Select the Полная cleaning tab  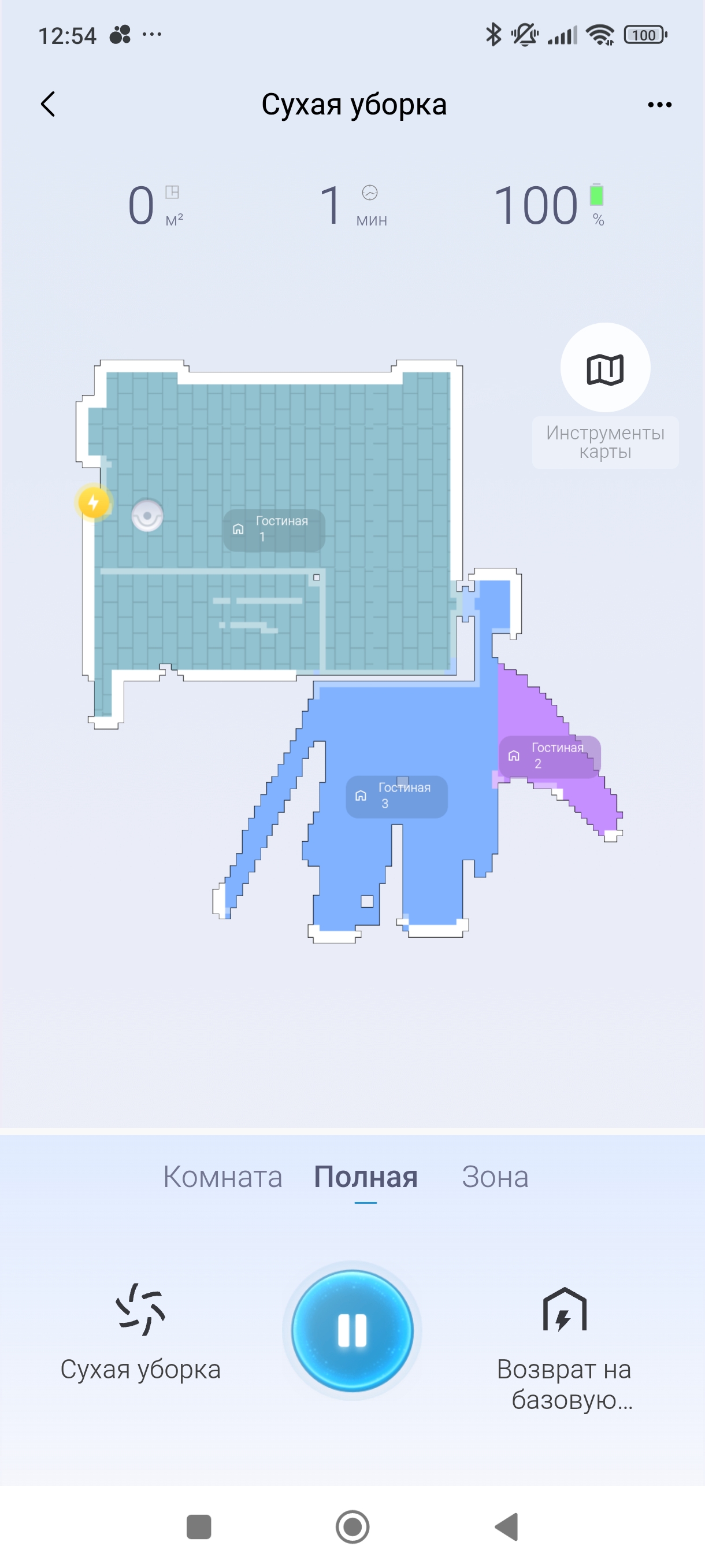pos(366,1177)
